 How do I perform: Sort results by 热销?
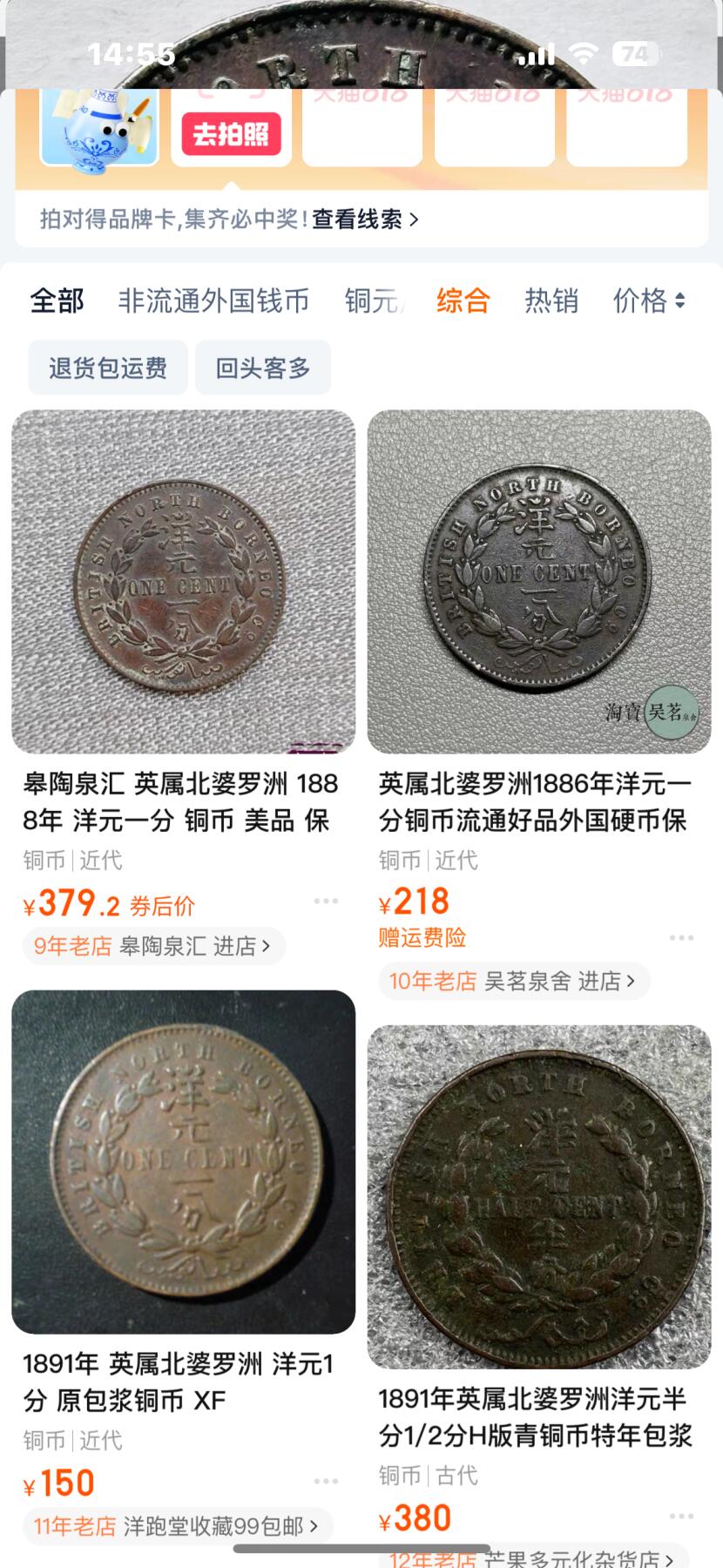pyautogui.click(x=551, y=301)
